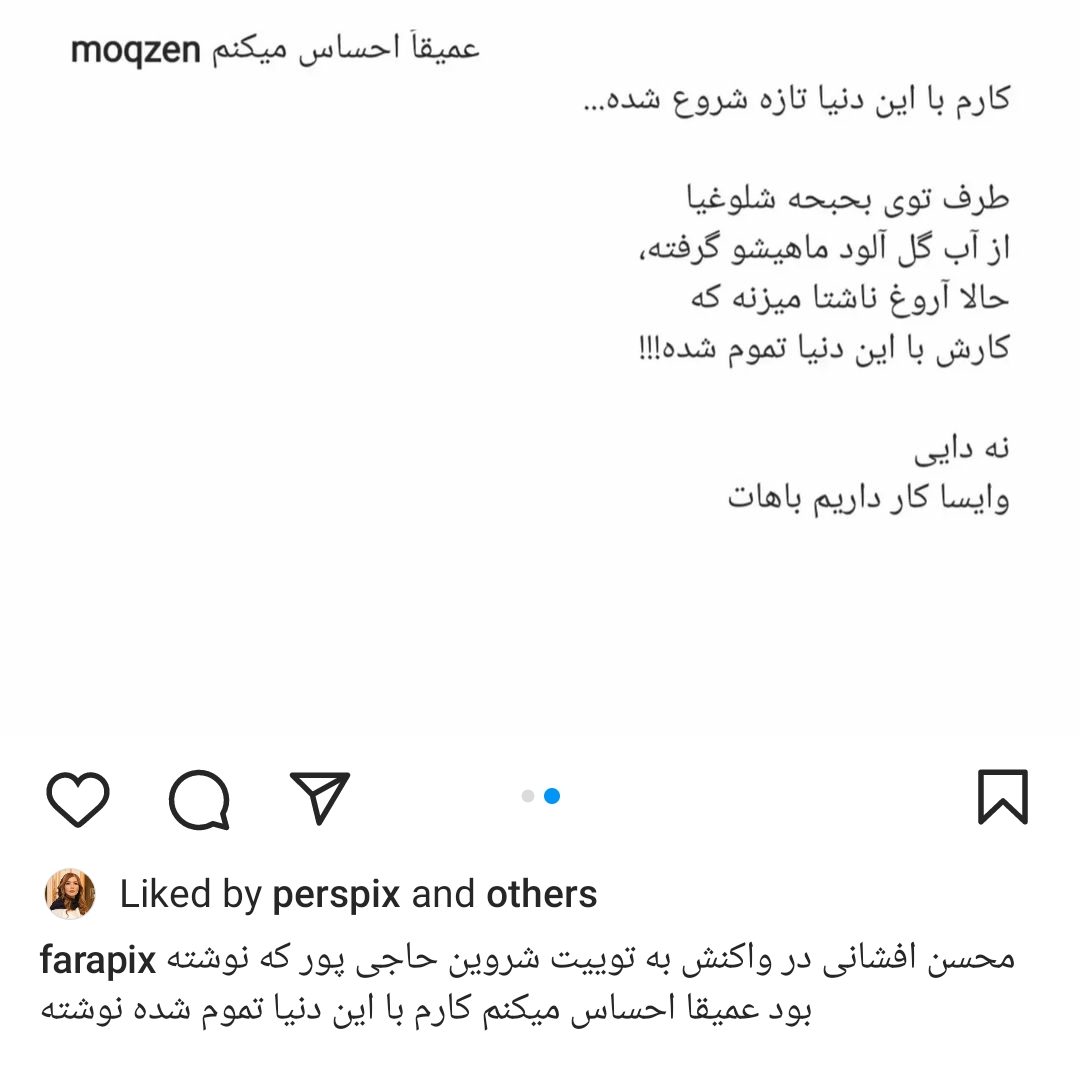1080x1081 pixels.
Task: Open perspix profile from liked by line
Action: (336, 894)
